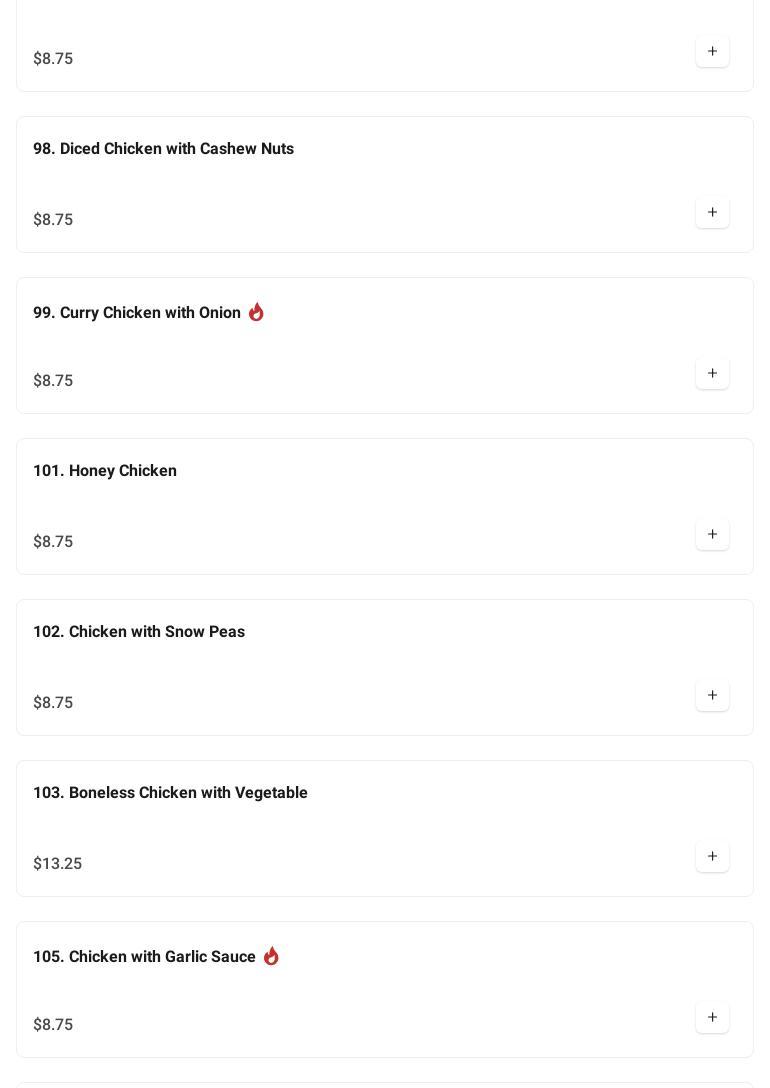Open 98. Diced Chicken with Cashew Nuts details
The width and height of the screenshot is (770, 1088).
[163, 149]
